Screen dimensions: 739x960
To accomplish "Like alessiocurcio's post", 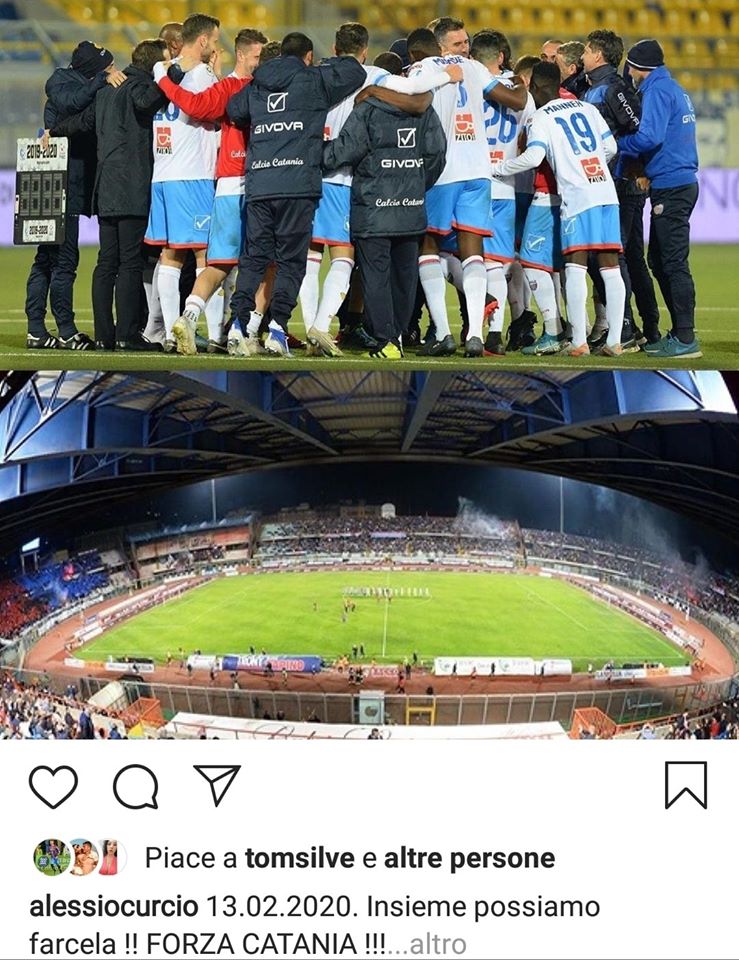I will point(53,786).
